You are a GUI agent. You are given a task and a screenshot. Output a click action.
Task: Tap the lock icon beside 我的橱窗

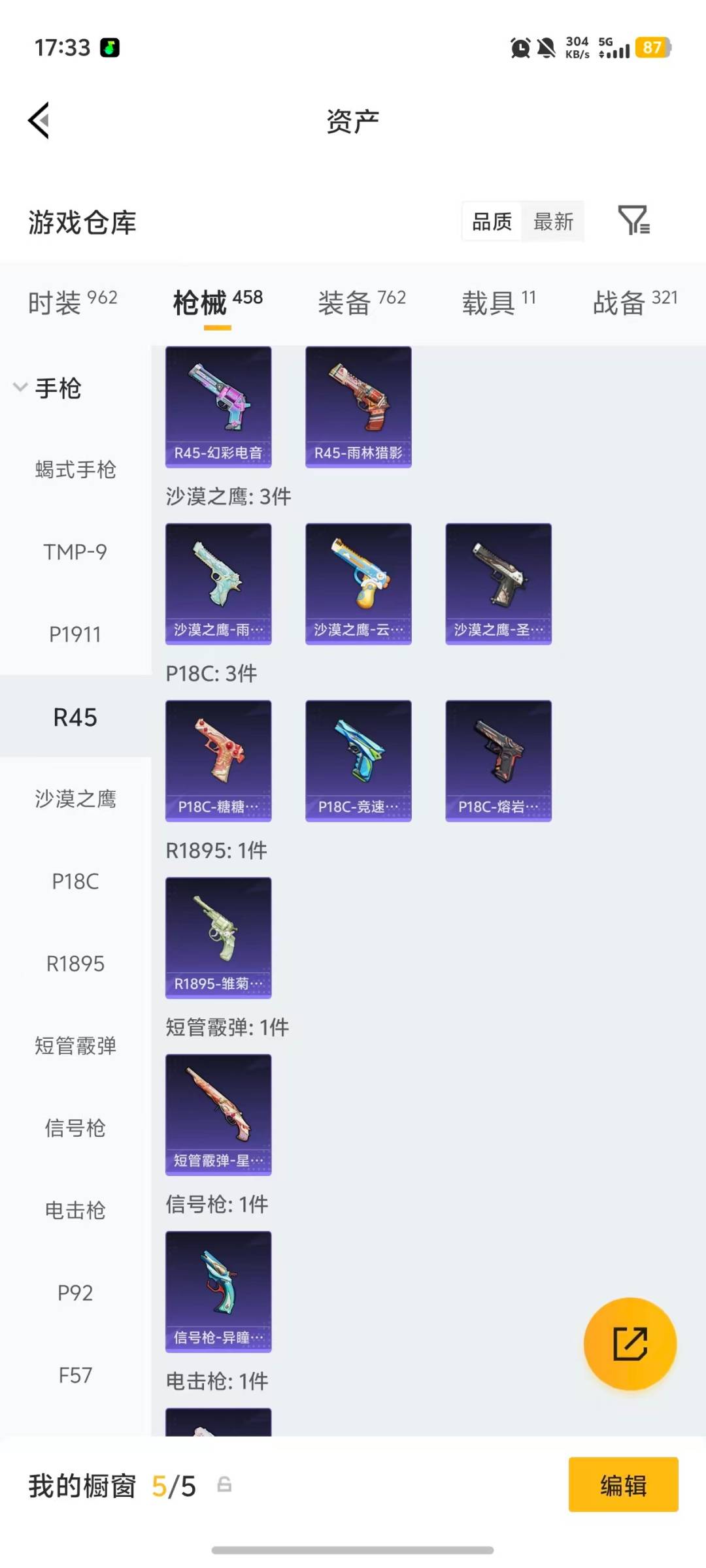click(225, 1484)
